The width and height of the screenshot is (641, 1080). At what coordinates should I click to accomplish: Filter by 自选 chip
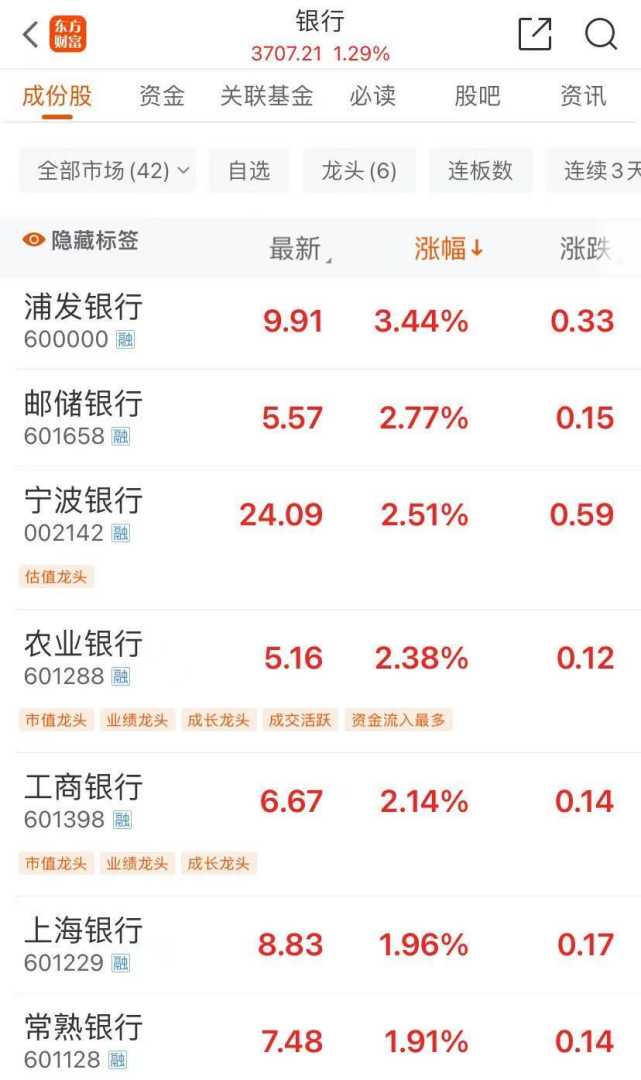click(249, 171)
